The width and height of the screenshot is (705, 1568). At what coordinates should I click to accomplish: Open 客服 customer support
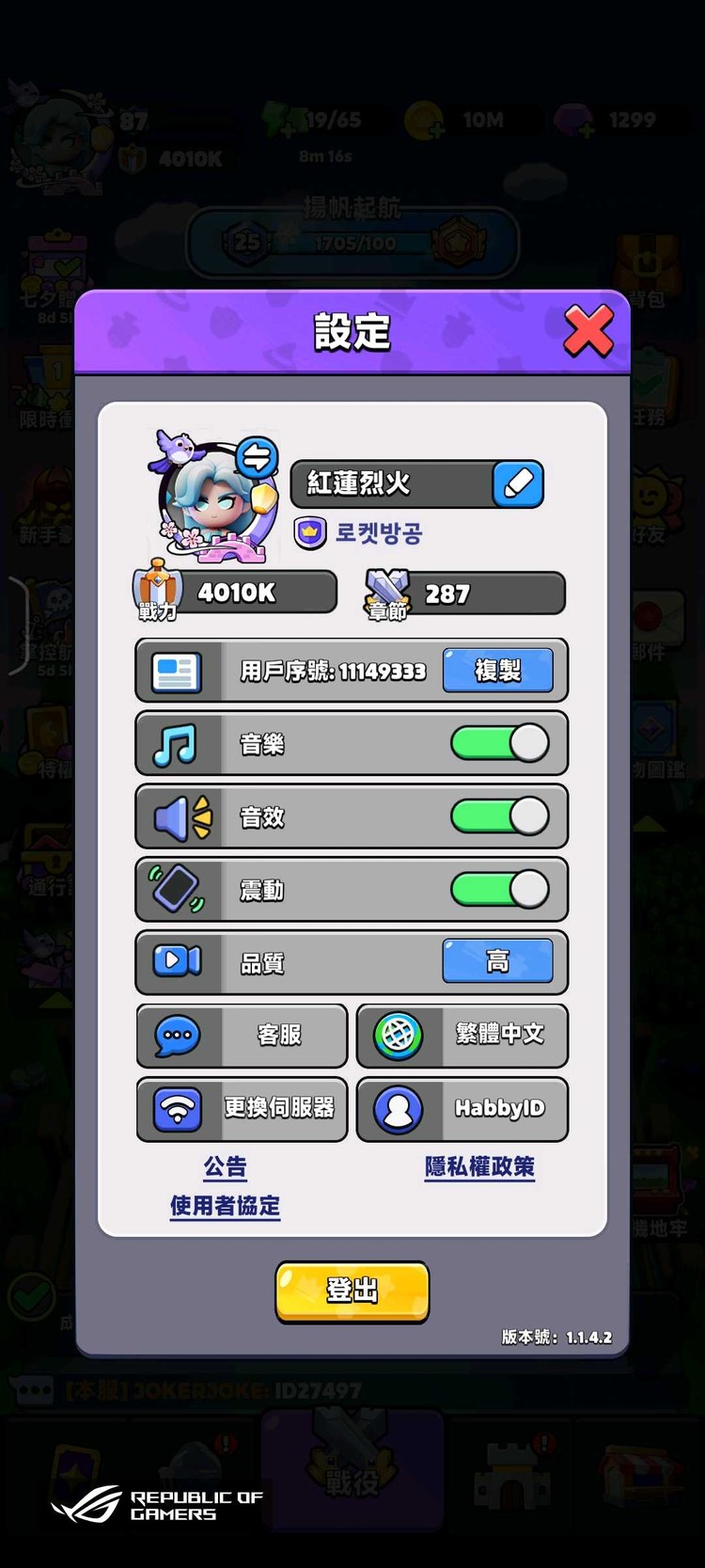[243, 1035]
